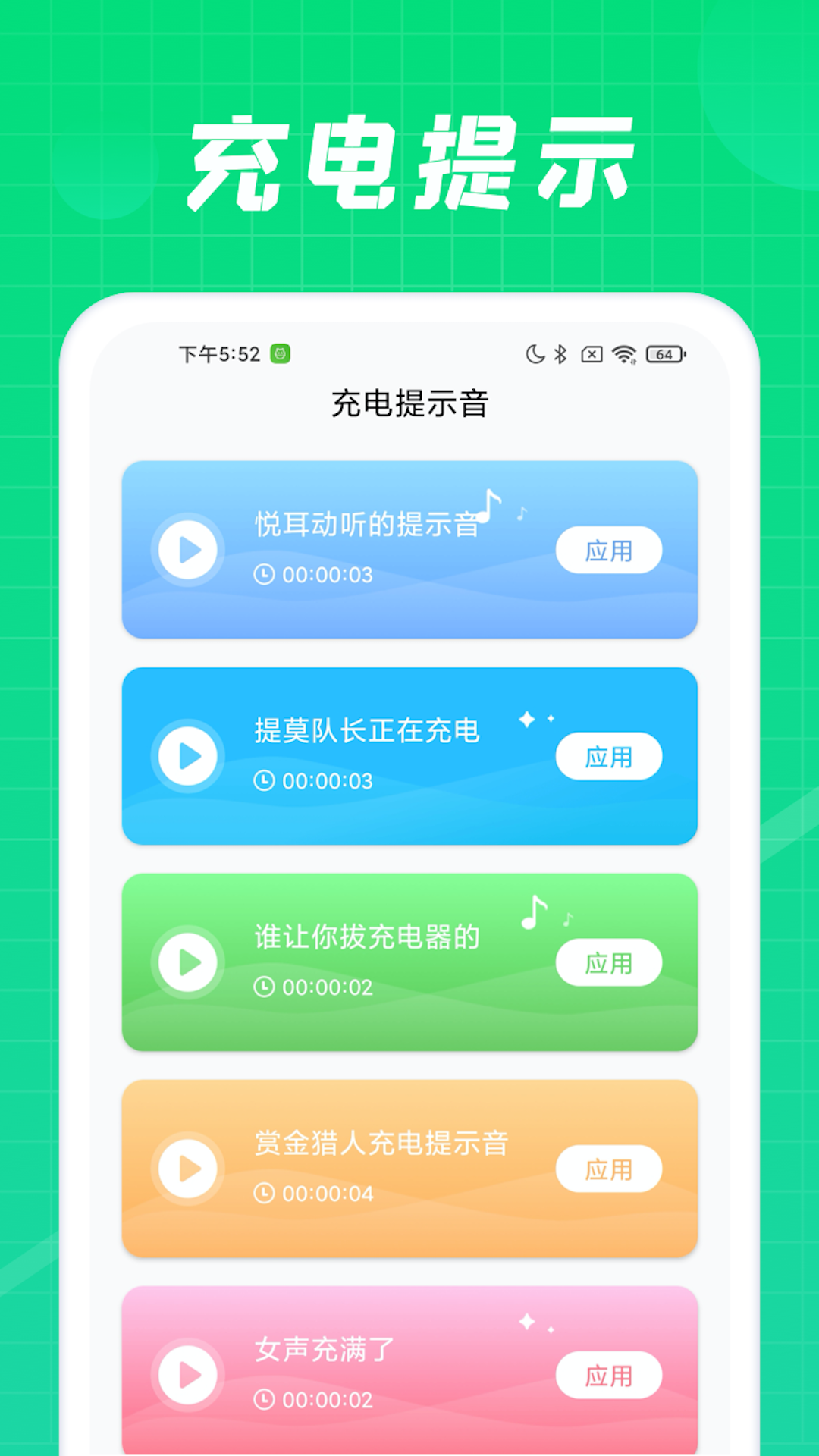Apply "女声充满了" as charging sound

[609, 1375]
